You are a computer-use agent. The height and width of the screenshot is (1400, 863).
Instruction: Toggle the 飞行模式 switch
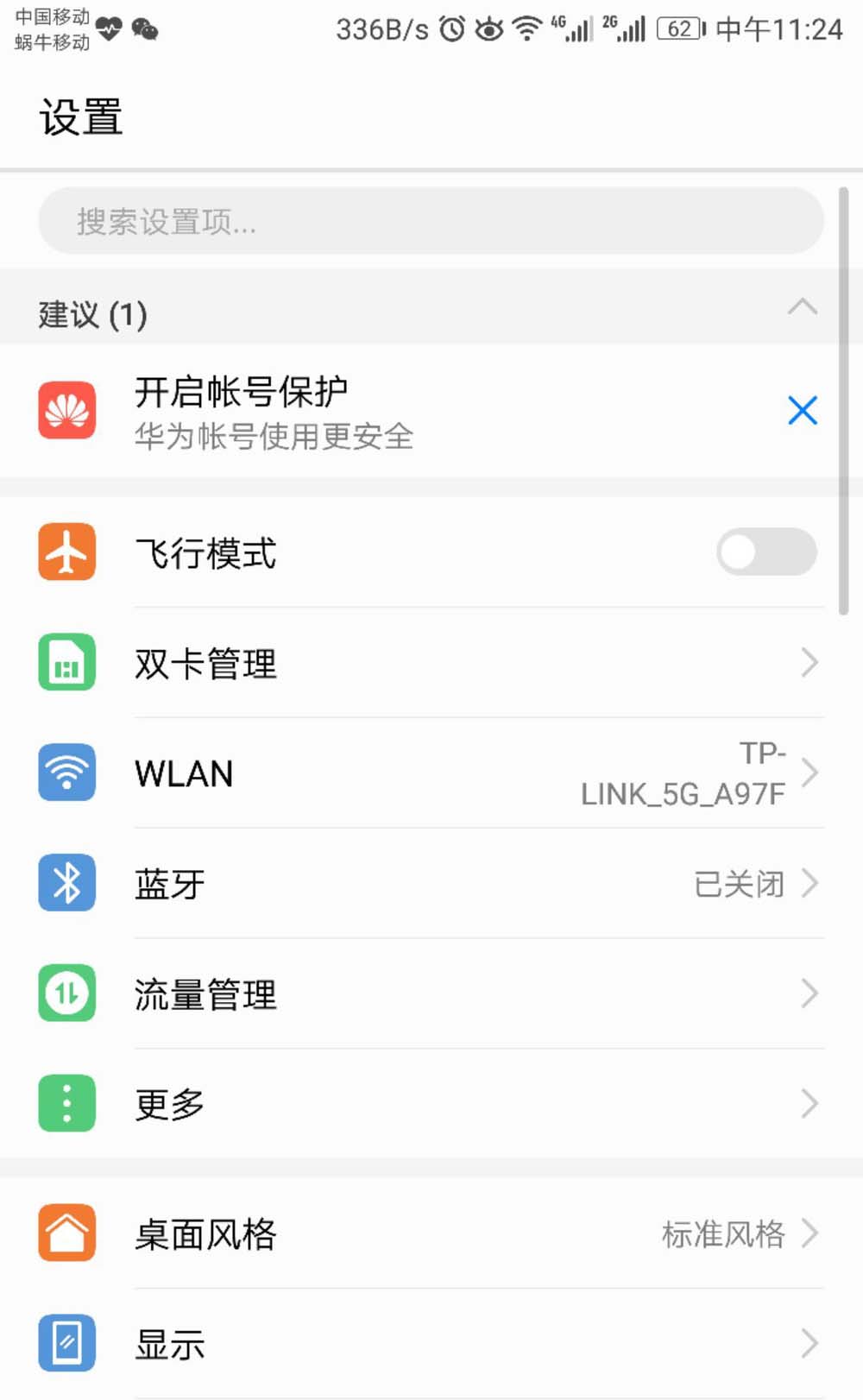click(x=765, y=552)
